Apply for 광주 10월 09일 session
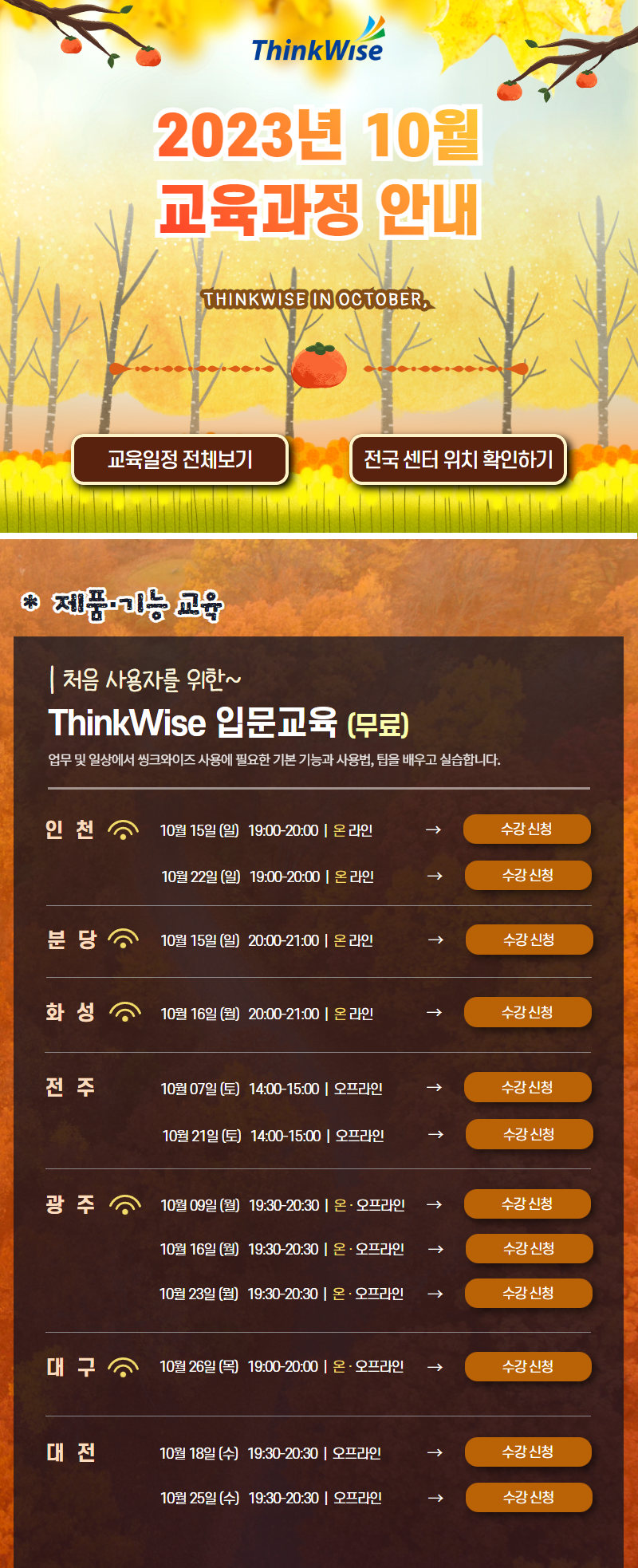 (x=527, y=1204)
